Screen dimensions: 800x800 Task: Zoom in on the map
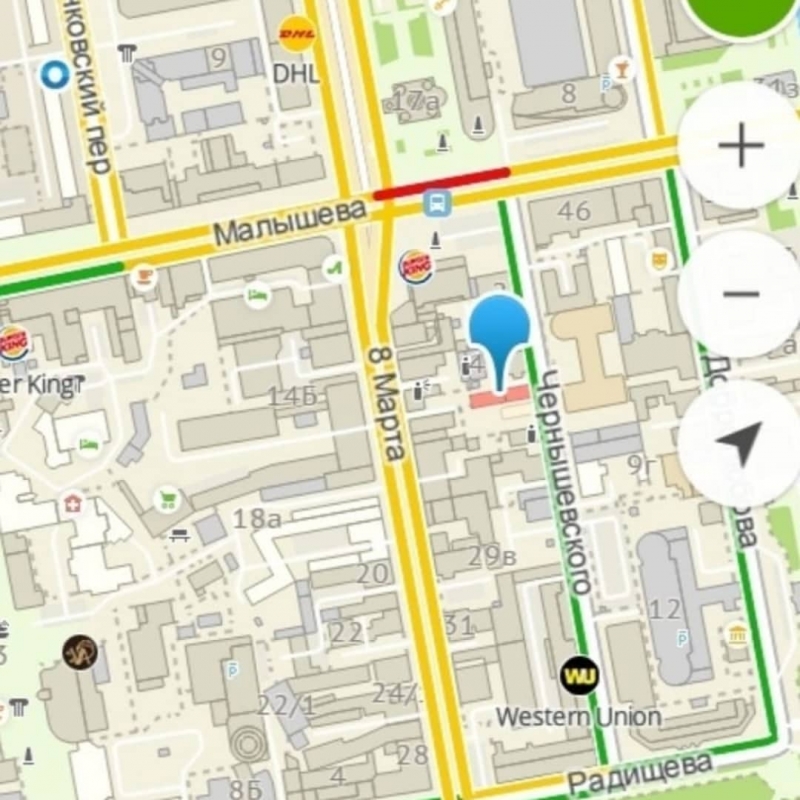coord(741,146)
